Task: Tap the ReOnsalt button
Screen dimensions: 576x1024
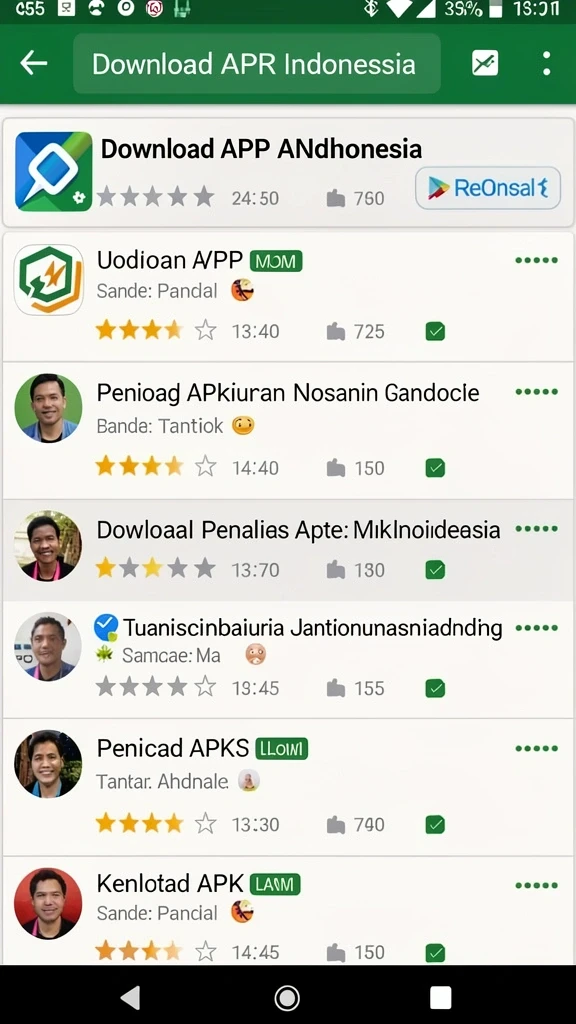Action: (488, 188)
